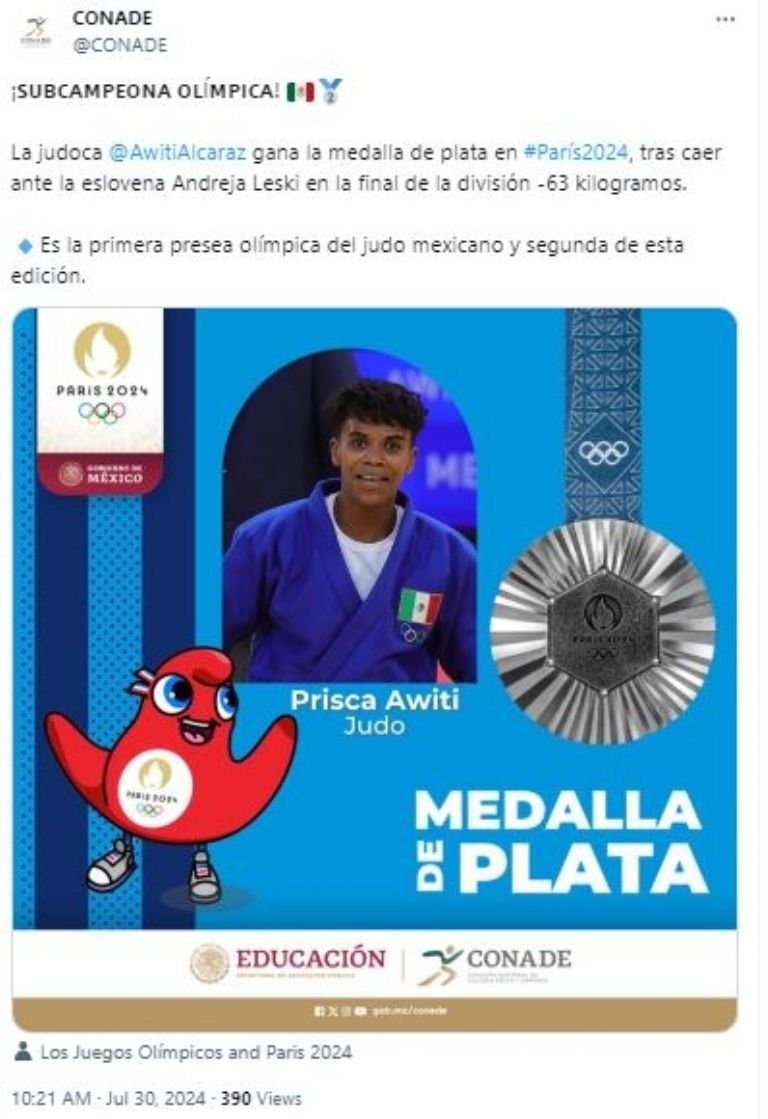Open the @AwitiAlcaraz mention link
Viewport: 768px width, 1119px height.
(x=183, y=154)
